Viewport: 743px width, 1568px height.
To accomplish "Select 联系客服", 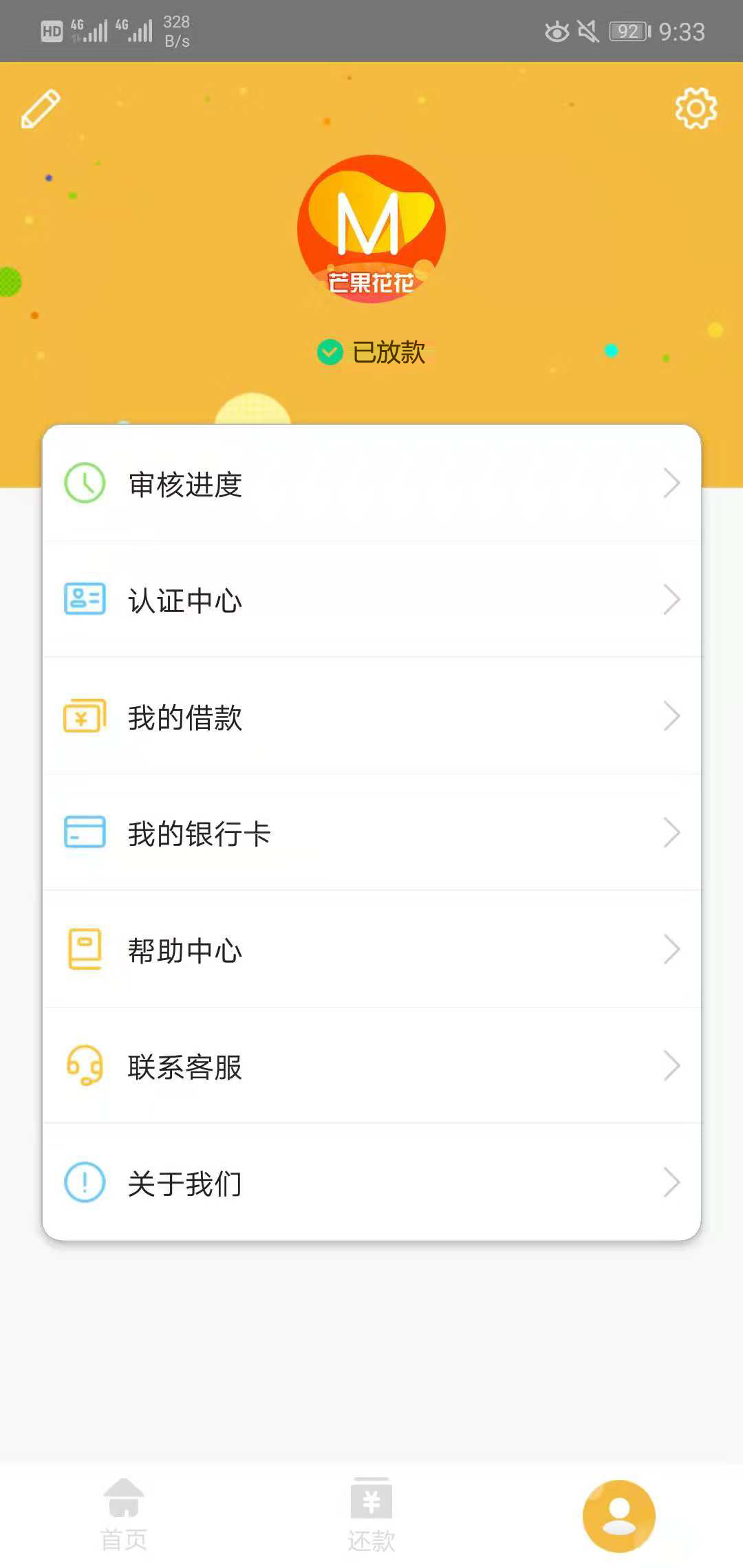I will coord(371,1066).
